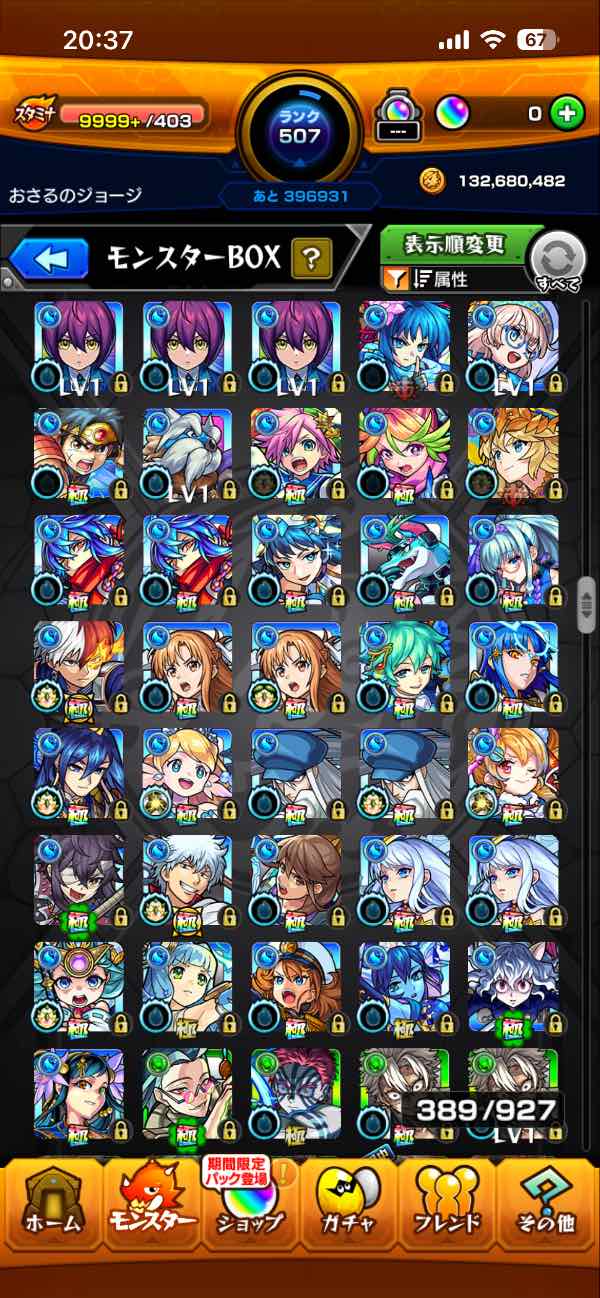Select the pink-haired monster in the second row
Screen dimensions: 600x1298
tap(295, 453)
